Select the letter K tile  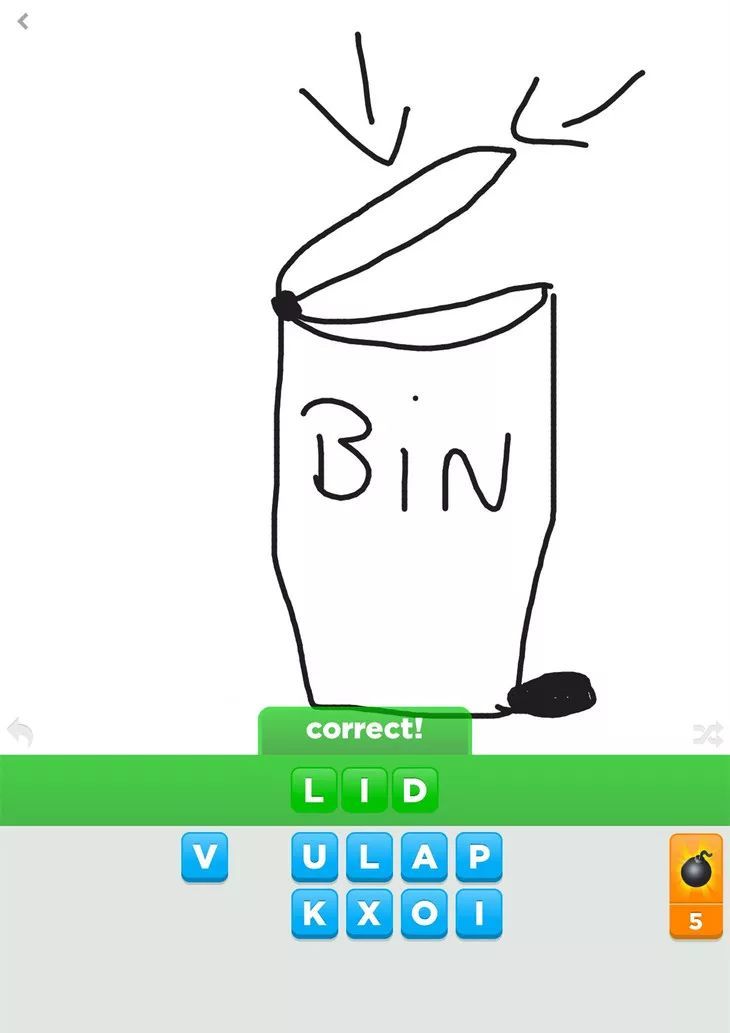(314, 914)
